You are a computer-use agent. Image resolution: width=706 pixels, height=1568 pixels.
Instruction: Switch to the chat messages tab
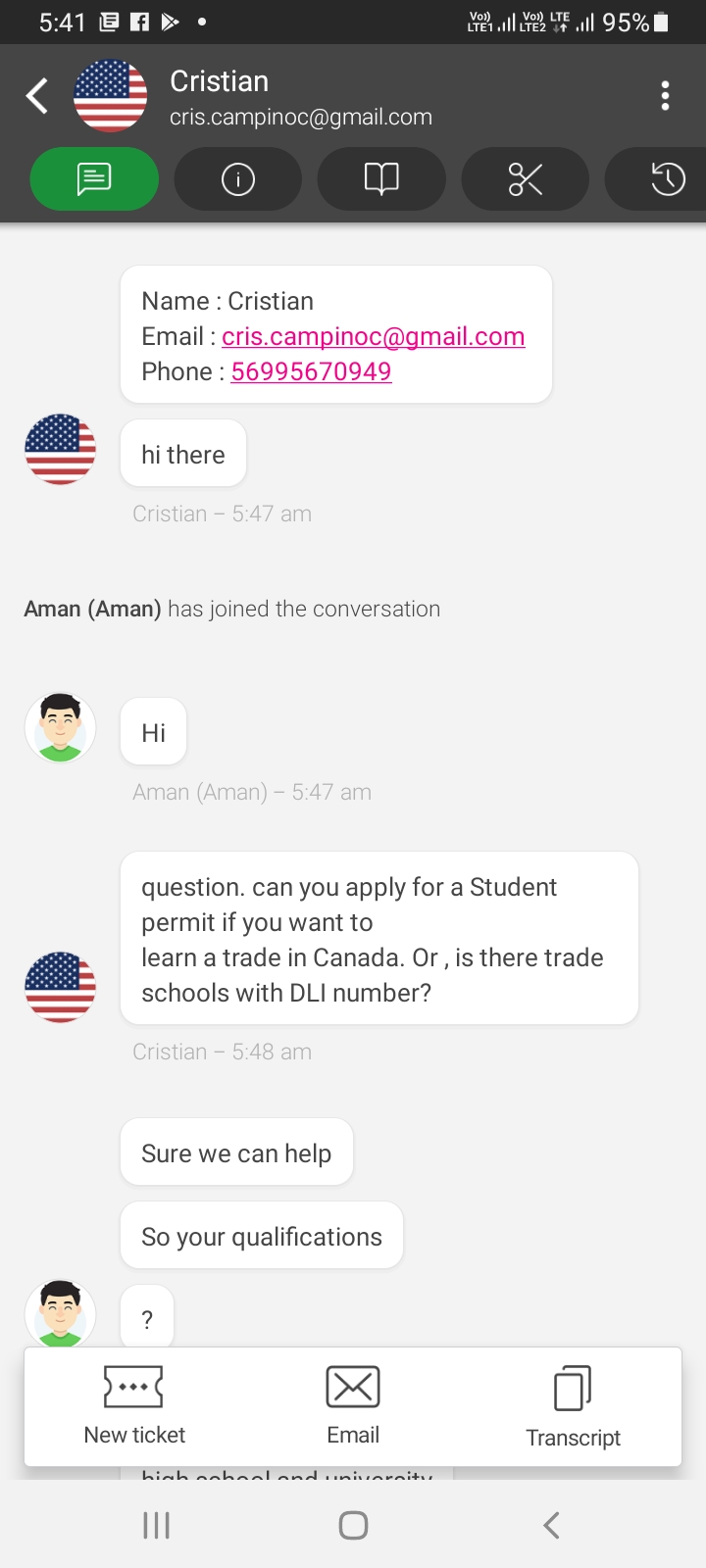[x=94, y=178]
